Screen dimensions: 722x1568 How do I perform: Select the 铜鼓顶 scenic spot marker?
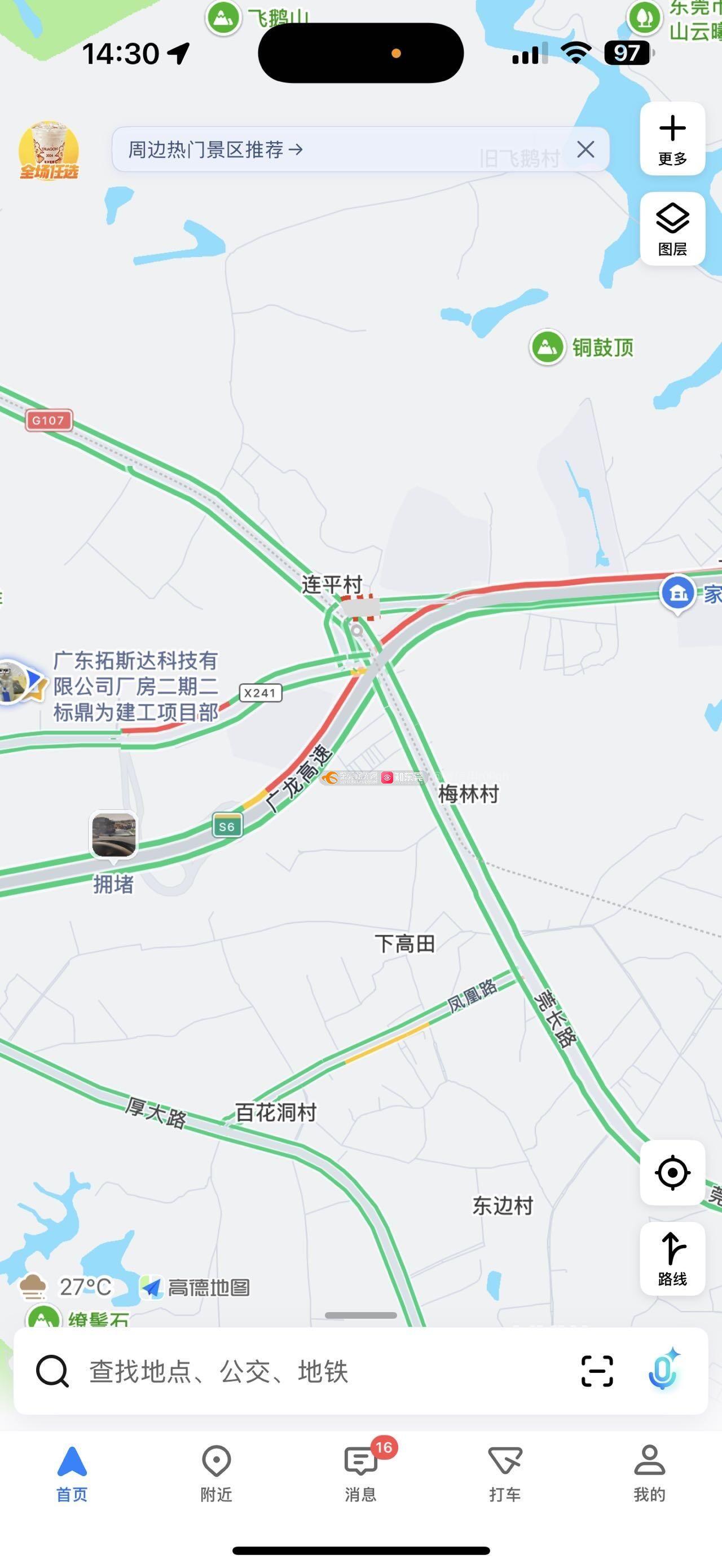582,347
